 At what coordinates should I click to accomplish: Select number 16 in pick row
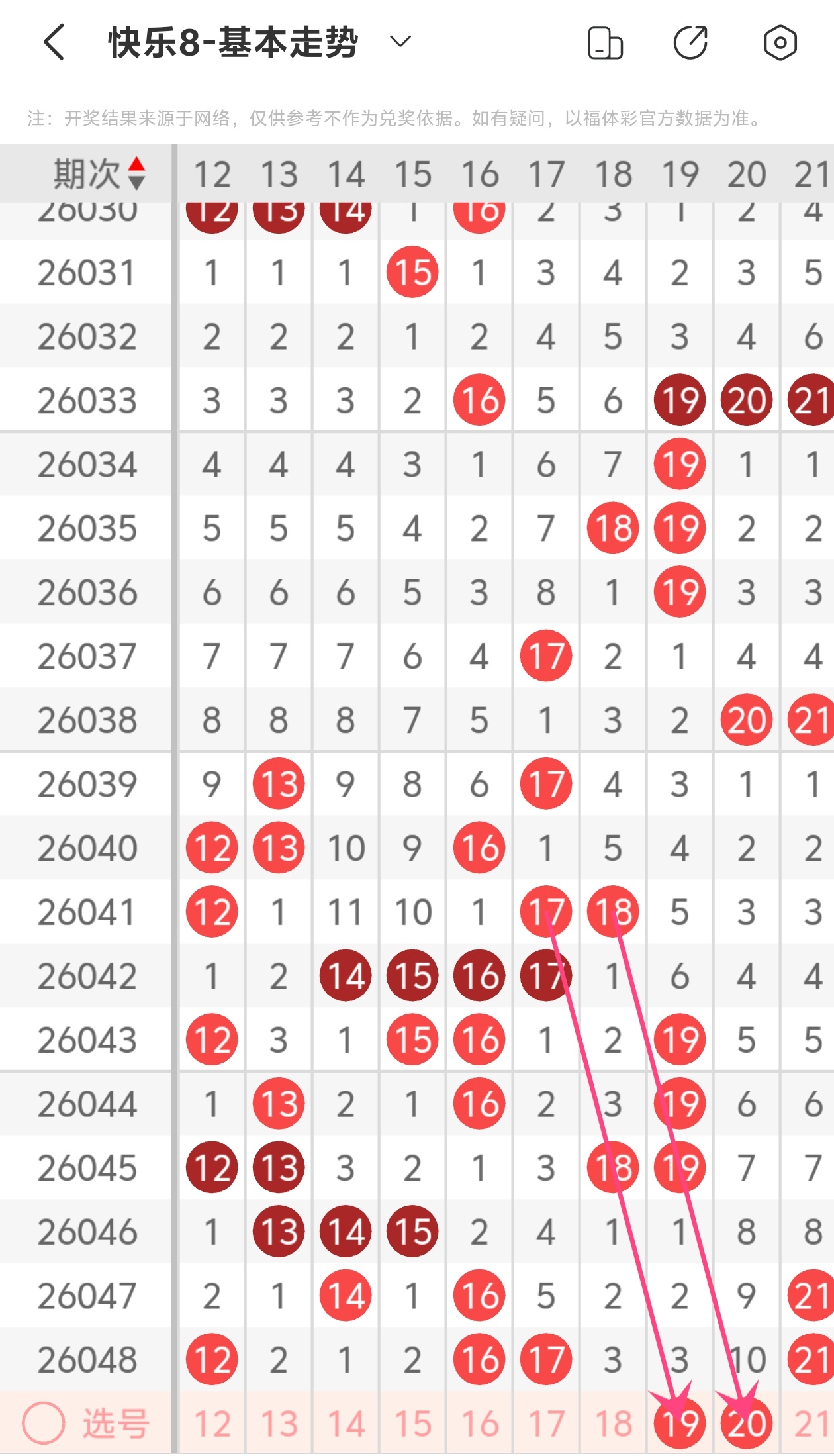(479, 1424)
